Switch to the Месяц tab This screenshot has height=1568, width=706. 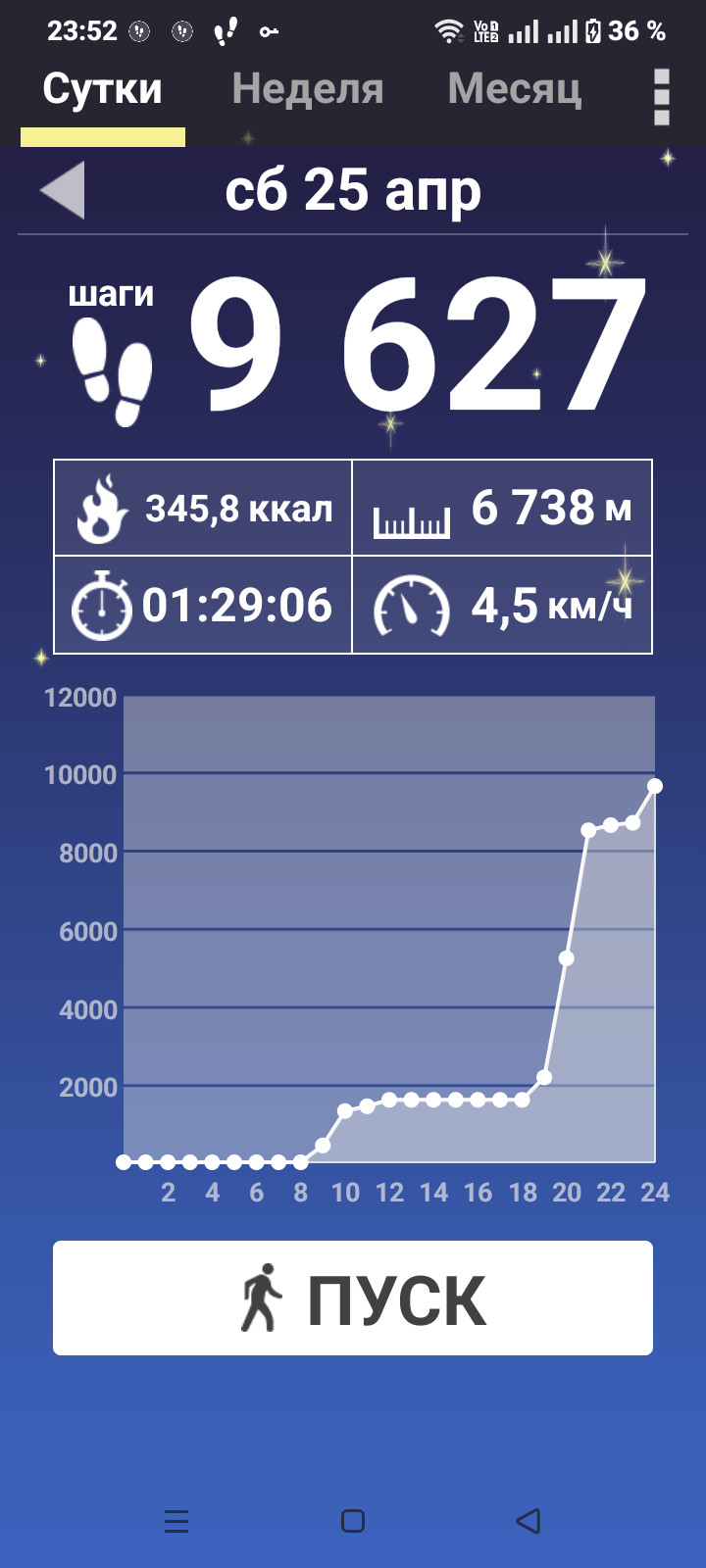tap(515, 90)
